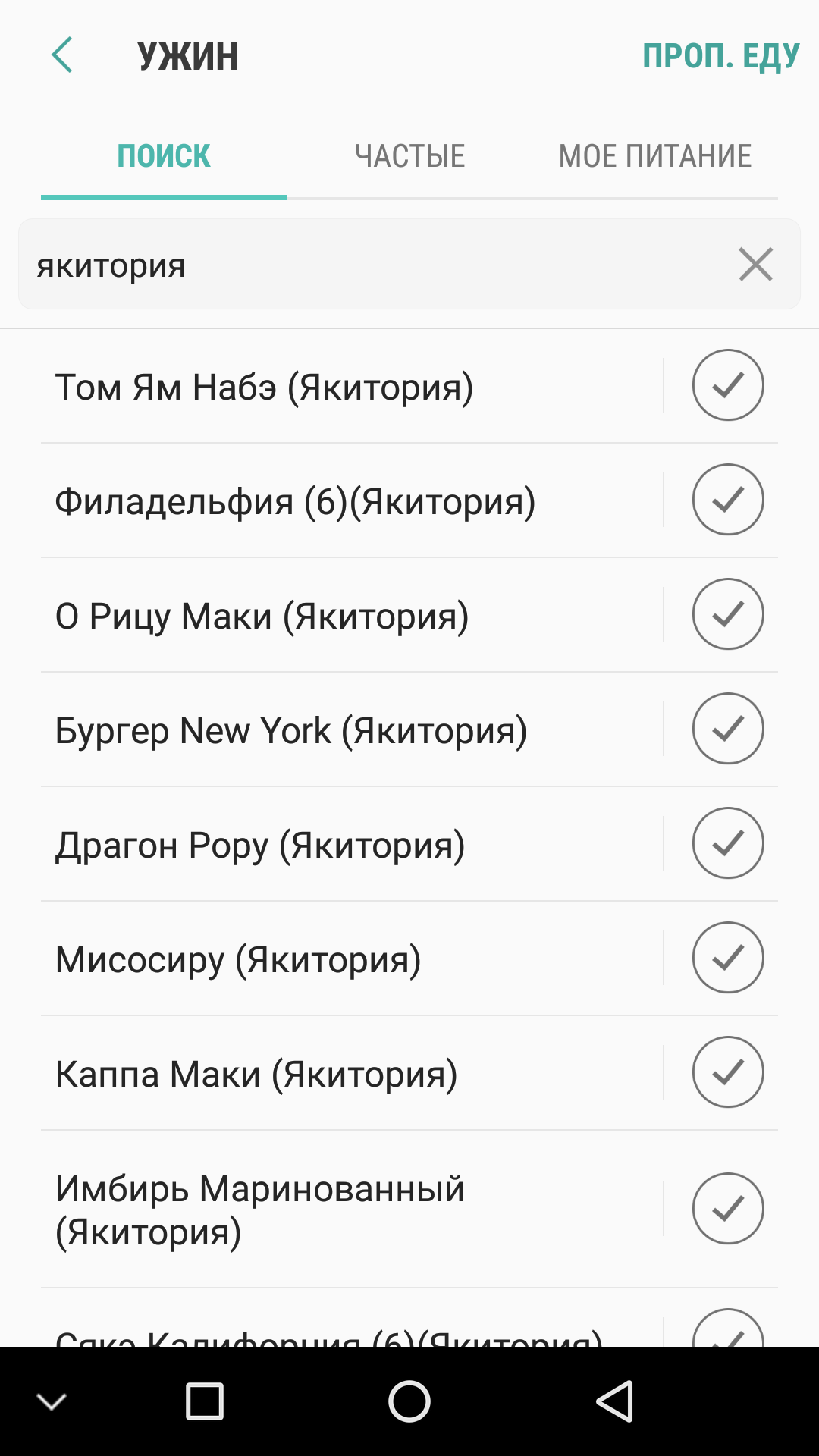Open the МОЕ ПИТАНИЕ tab
The height and width of the screenshot is (1456, 819).
[655, 156]
